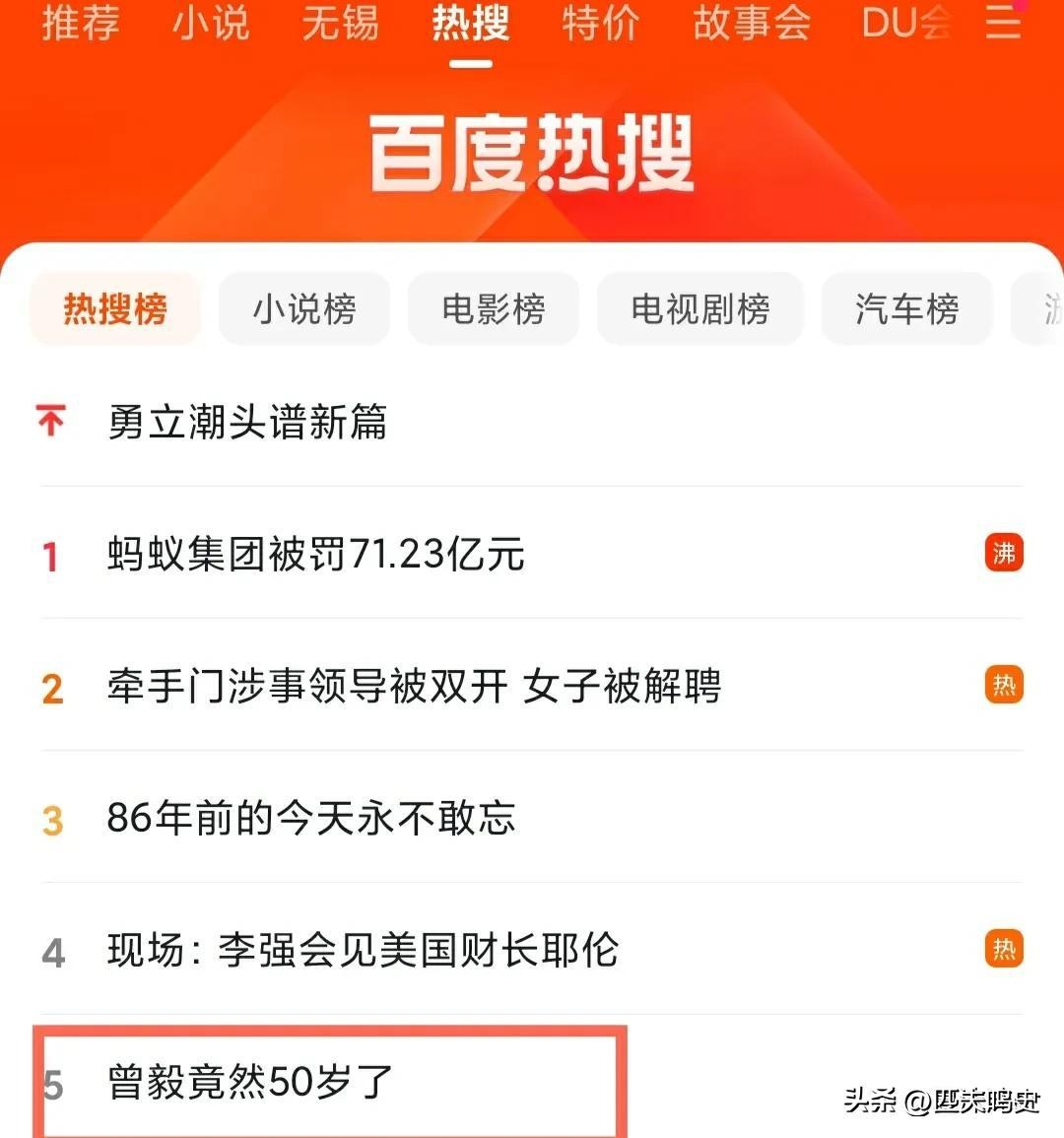
Task: Click the red pinned arrow beside 勇立潮头谱新篇
Action: (49, 421)
